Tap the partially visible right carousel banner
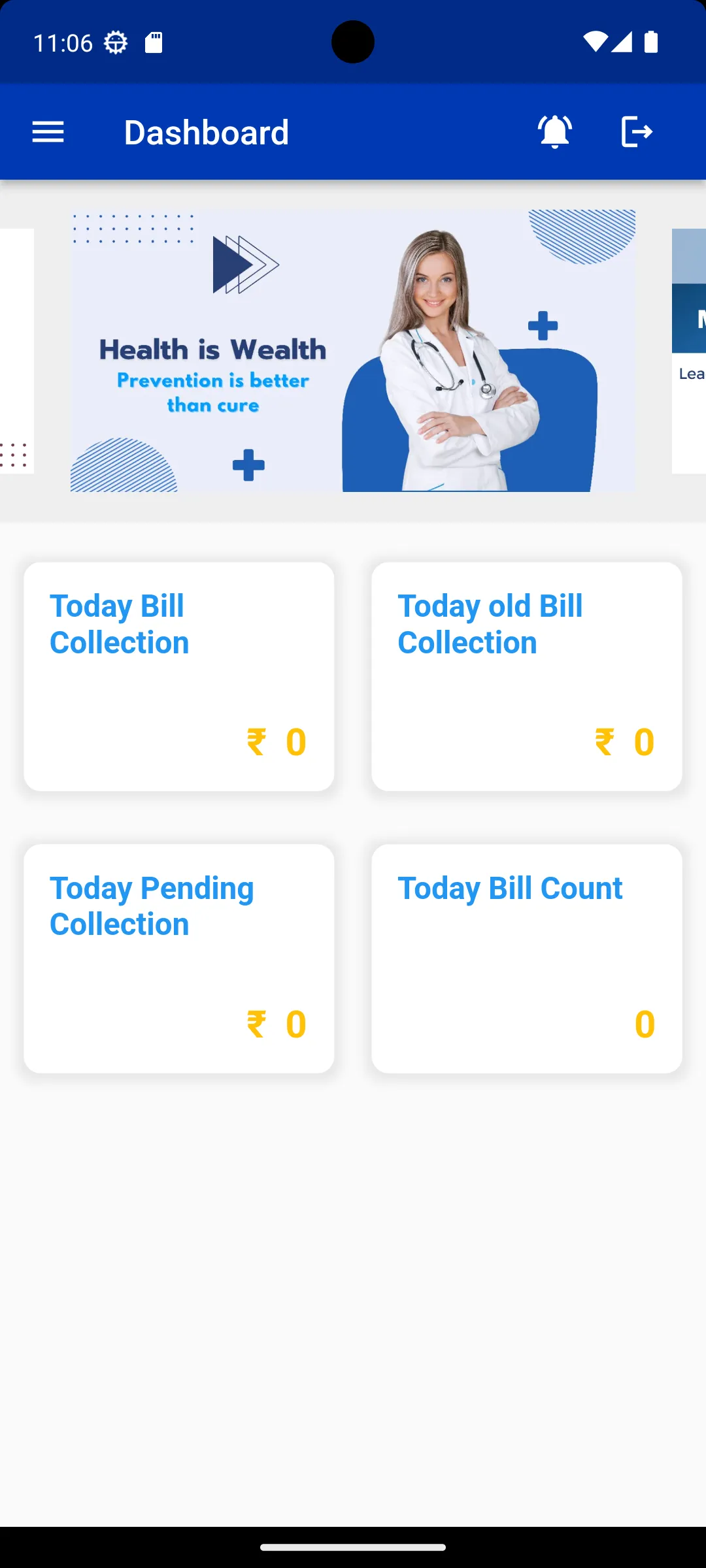The image size is (706, 1568). click(690, 350)
